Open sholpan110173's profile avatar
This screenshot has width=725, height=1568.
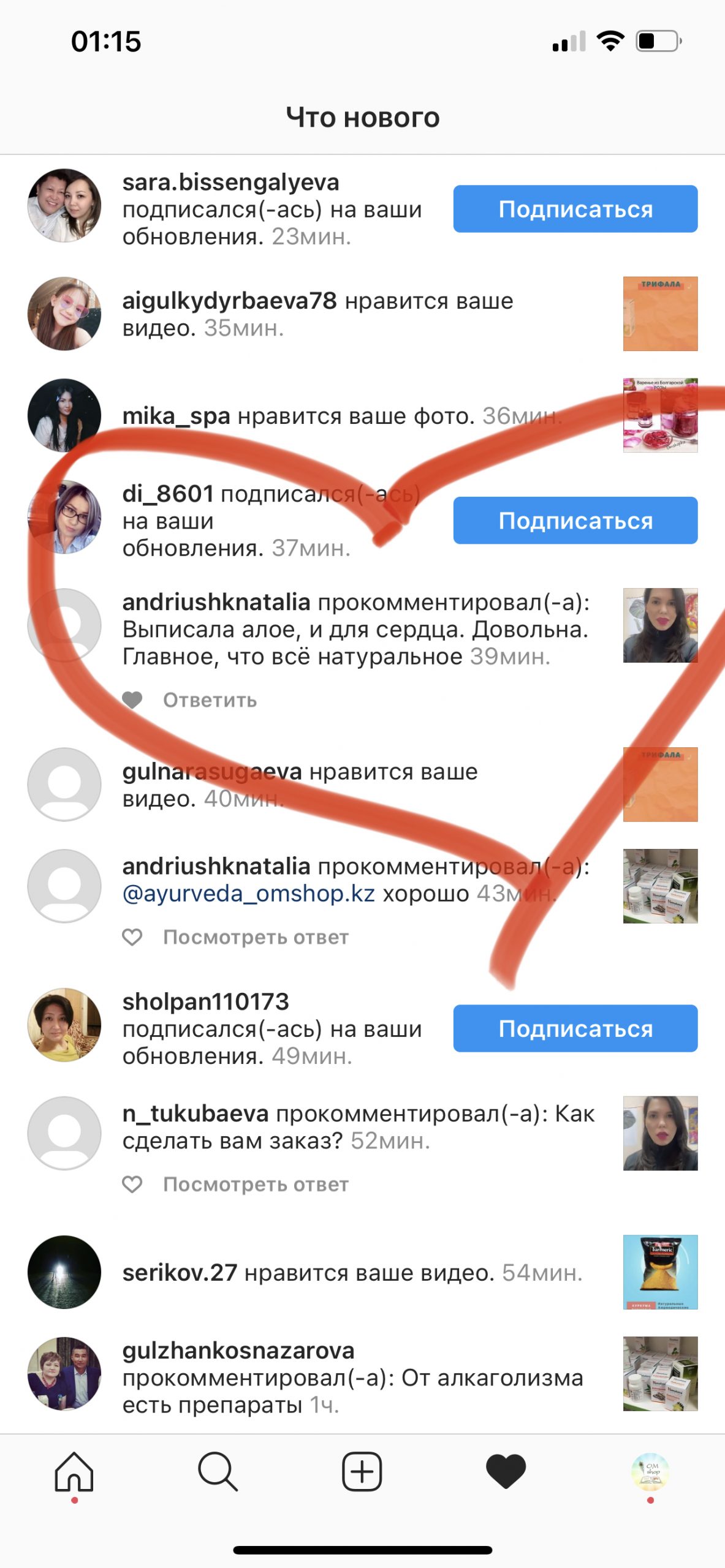pos(64,1025)
